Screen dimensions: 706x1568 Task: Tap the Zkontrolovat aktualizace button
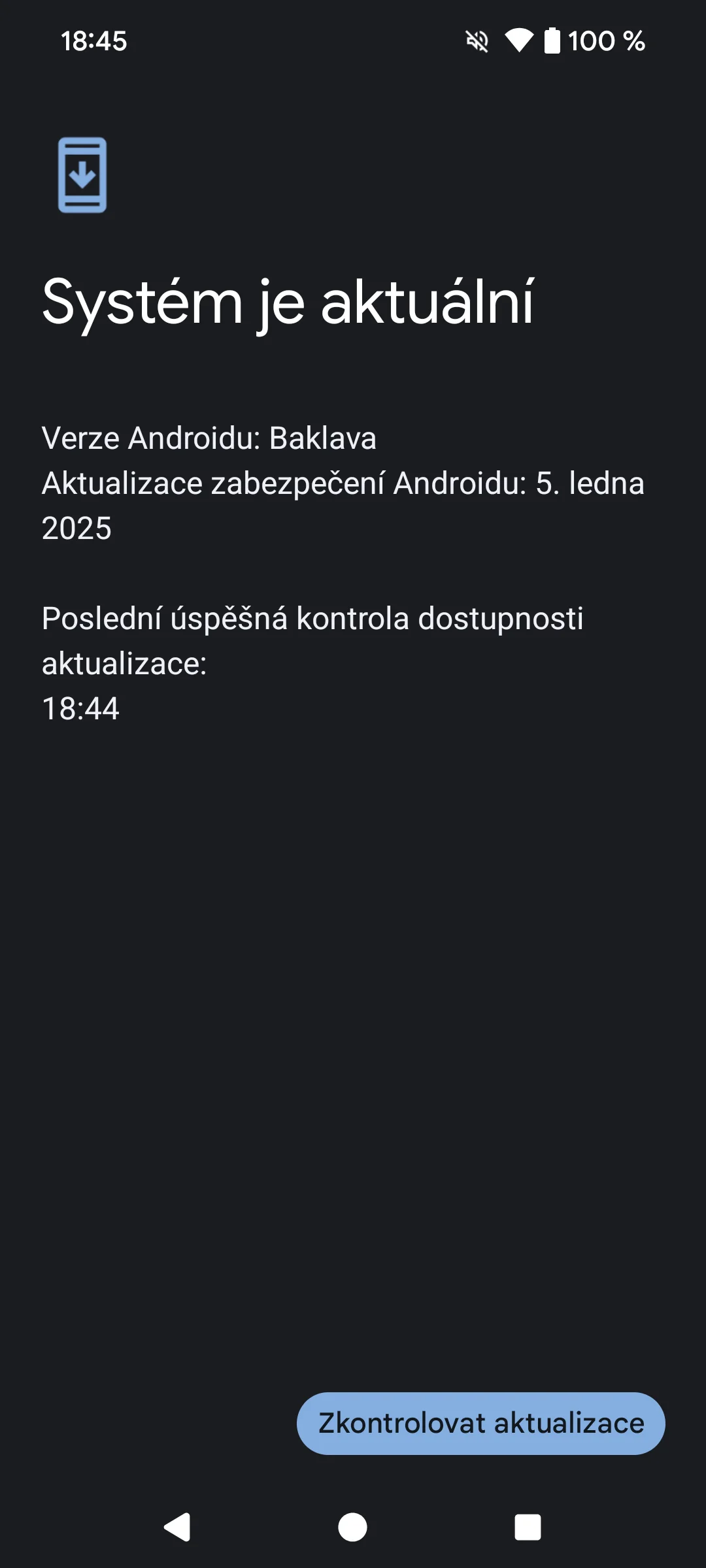(x=480, y=1423)
